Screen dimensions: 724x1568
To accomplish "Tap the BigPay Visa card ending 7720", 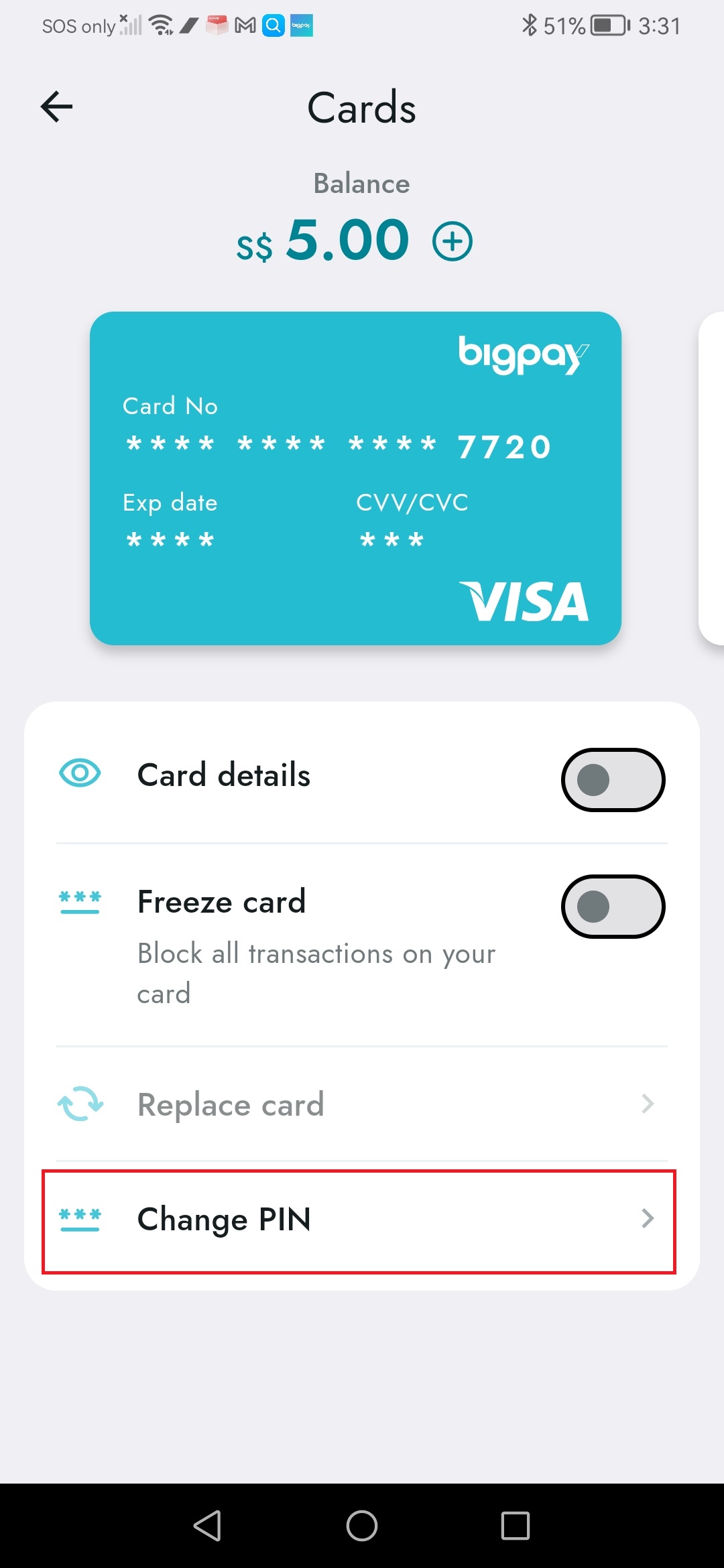I will coord(355,478).
